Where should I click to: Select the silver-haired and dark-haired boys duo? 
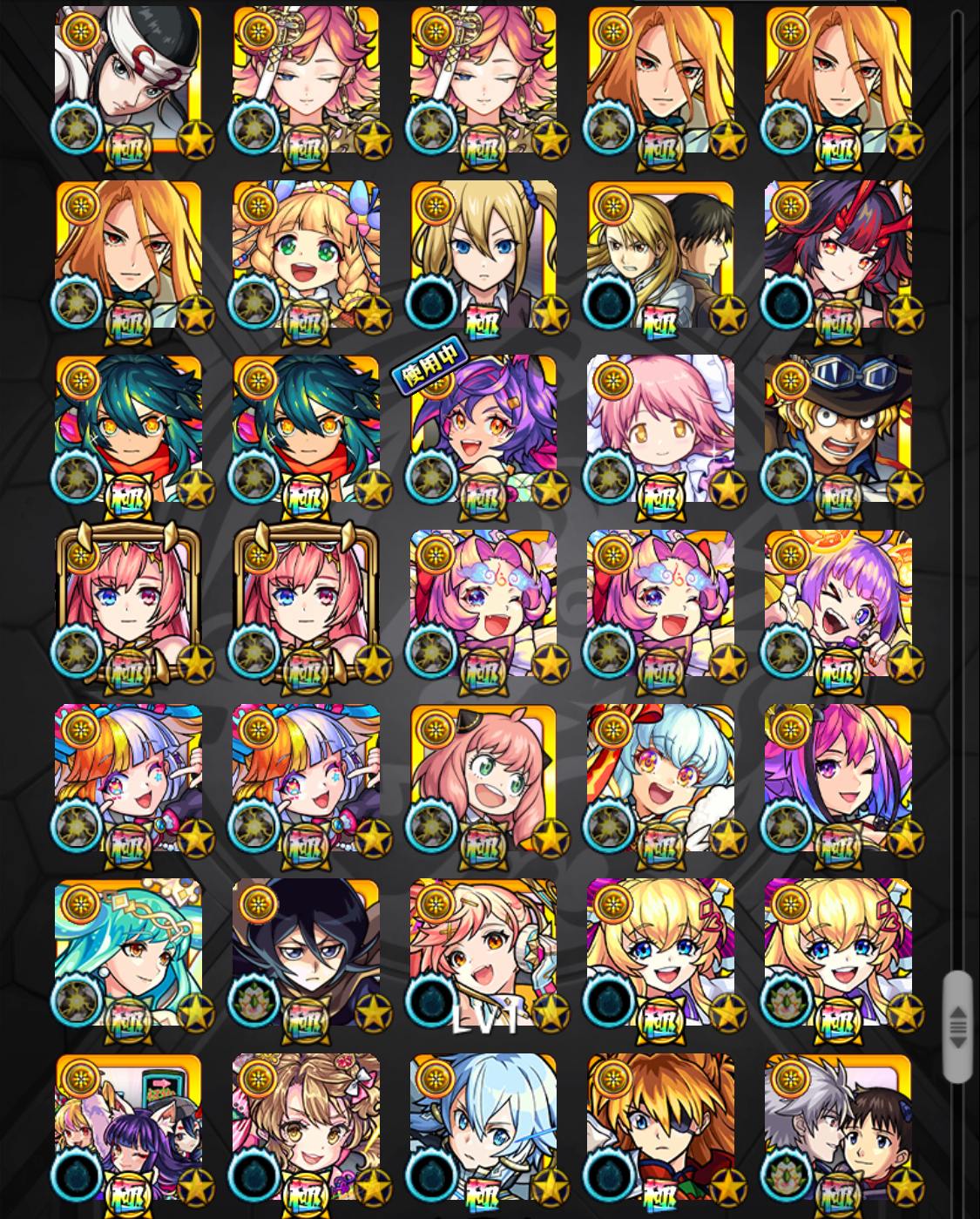click(x=838, y=1127)
